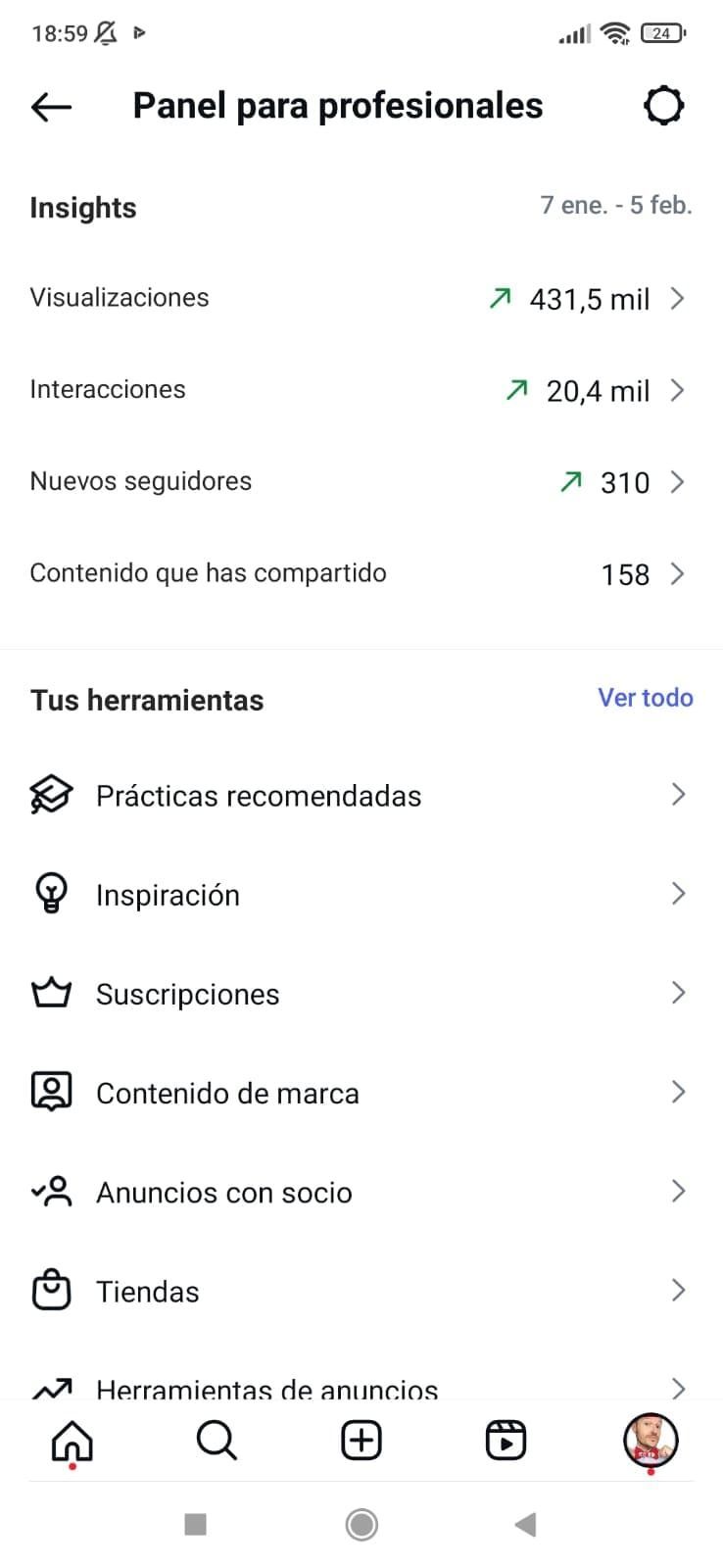Open Prácticas recomendadas

click(x=361, y=796)
